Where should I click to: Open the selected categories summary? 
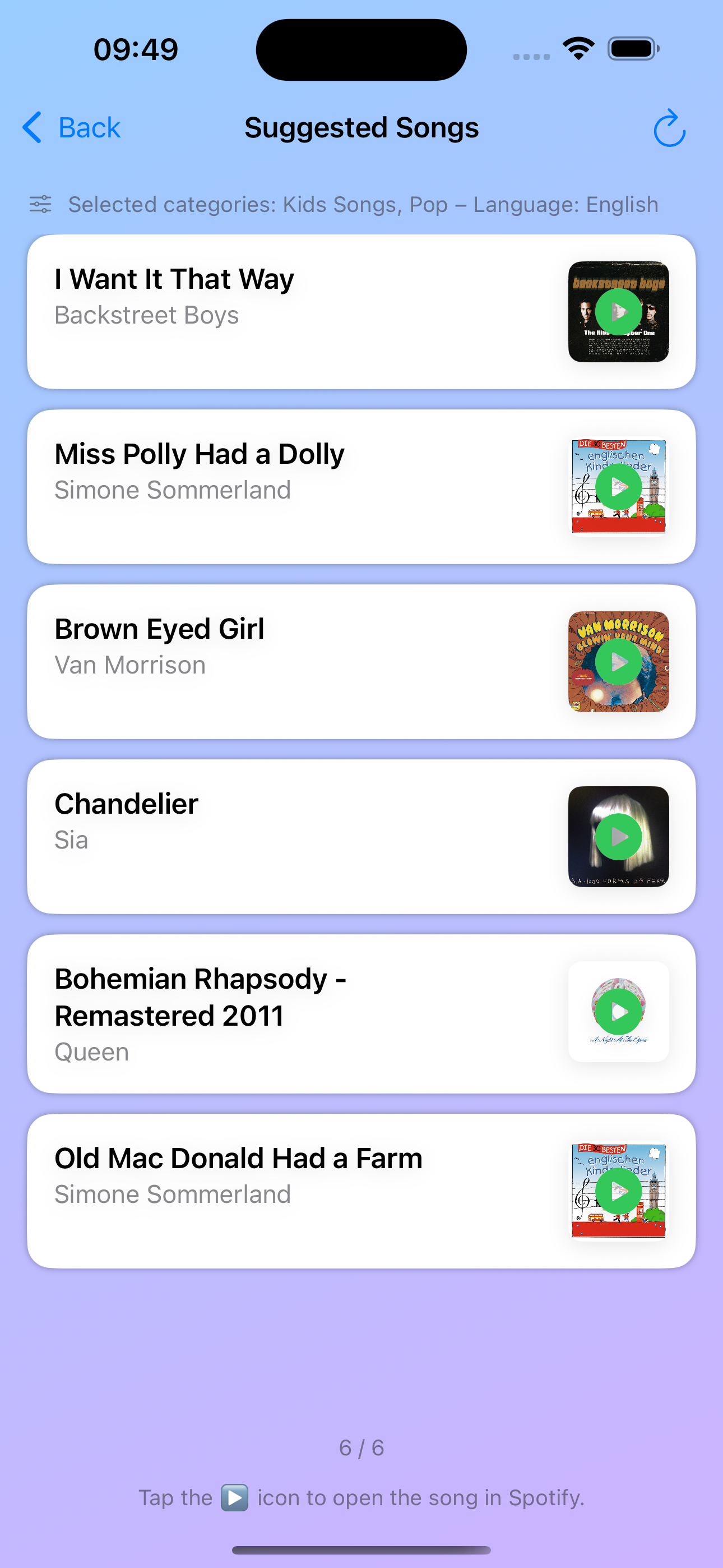coord(363,204)
